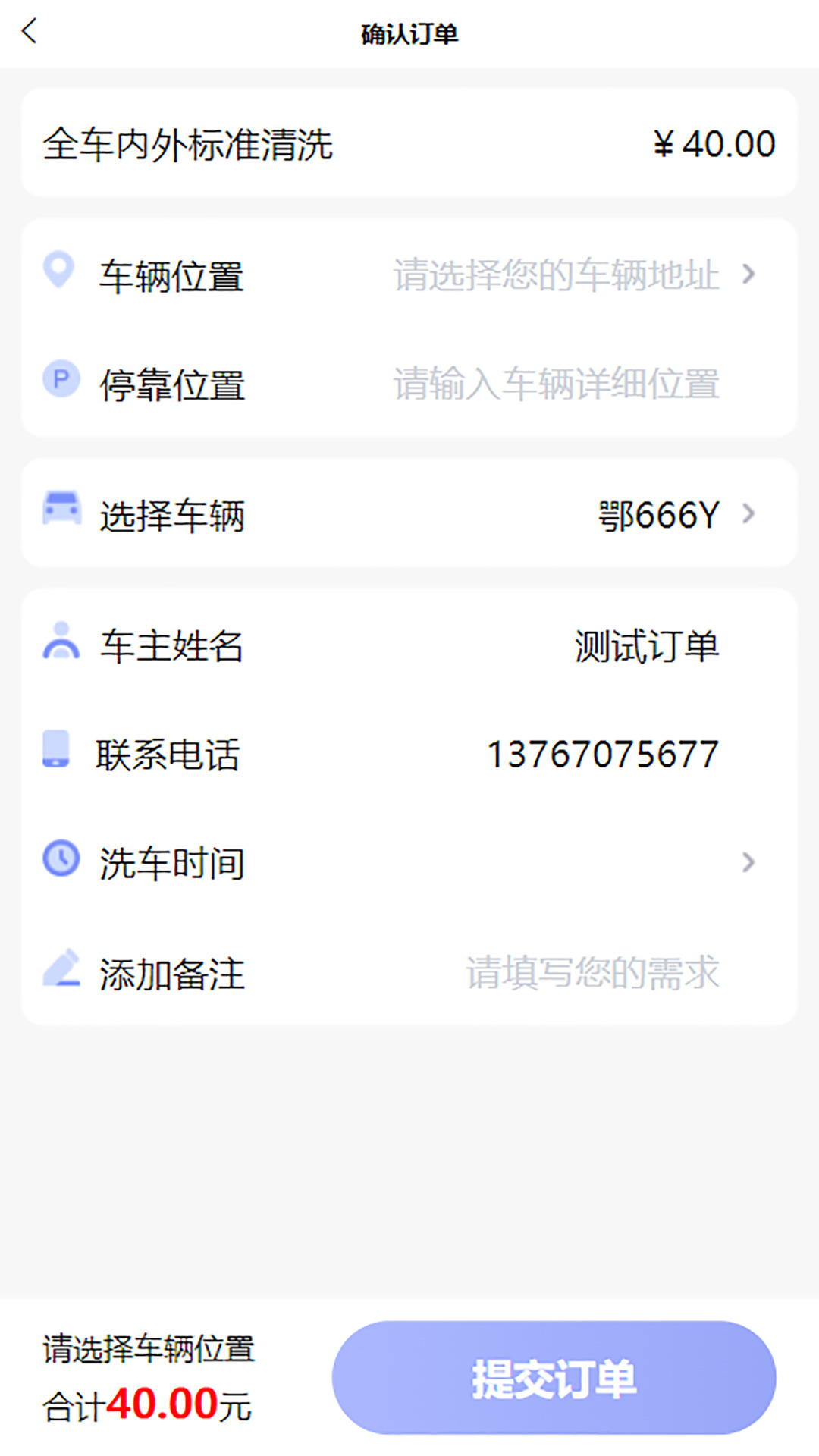Tap the phone number 13767075677

604,754
